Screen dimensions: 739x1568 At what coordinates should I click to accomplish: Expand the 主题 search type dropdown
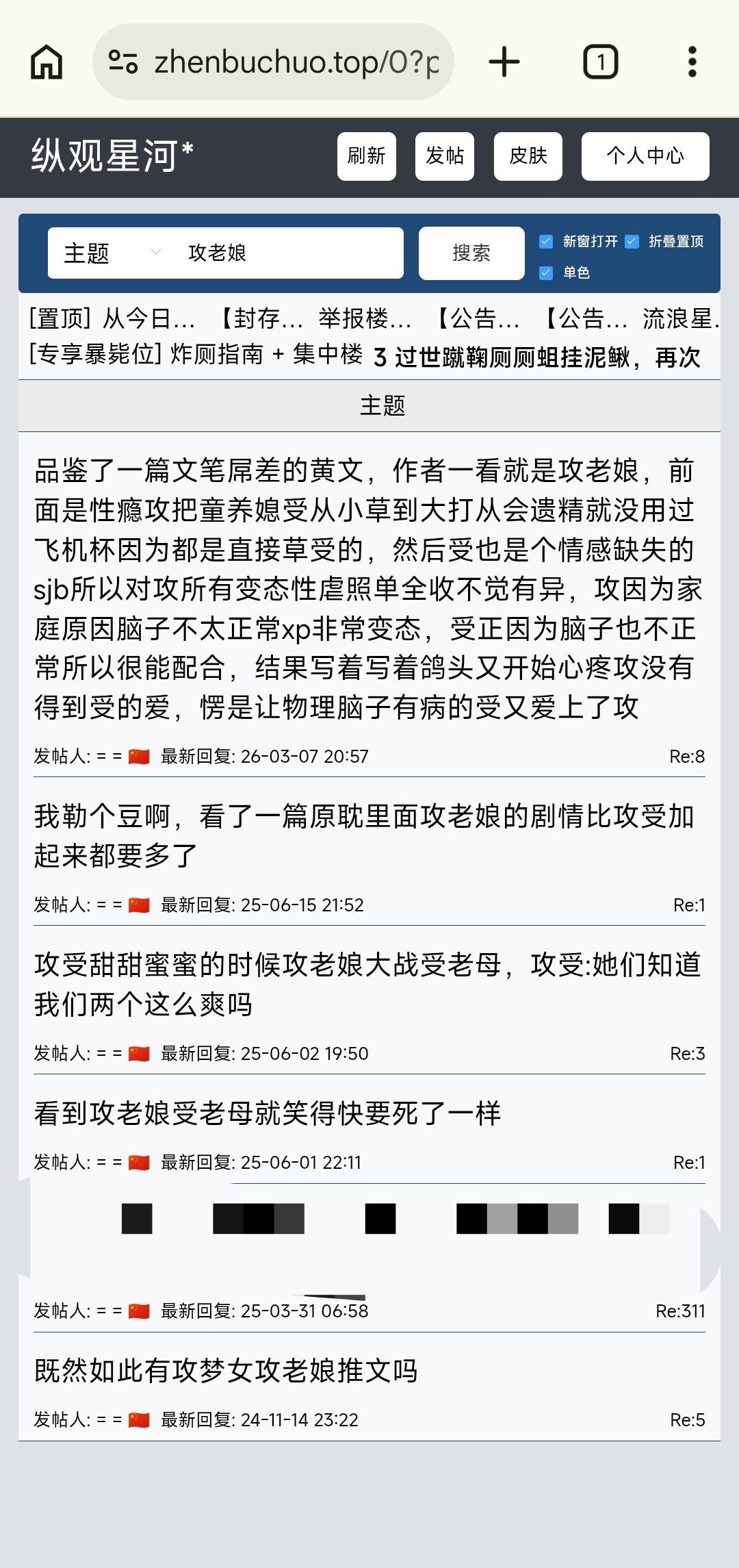[x=111, y=253]
